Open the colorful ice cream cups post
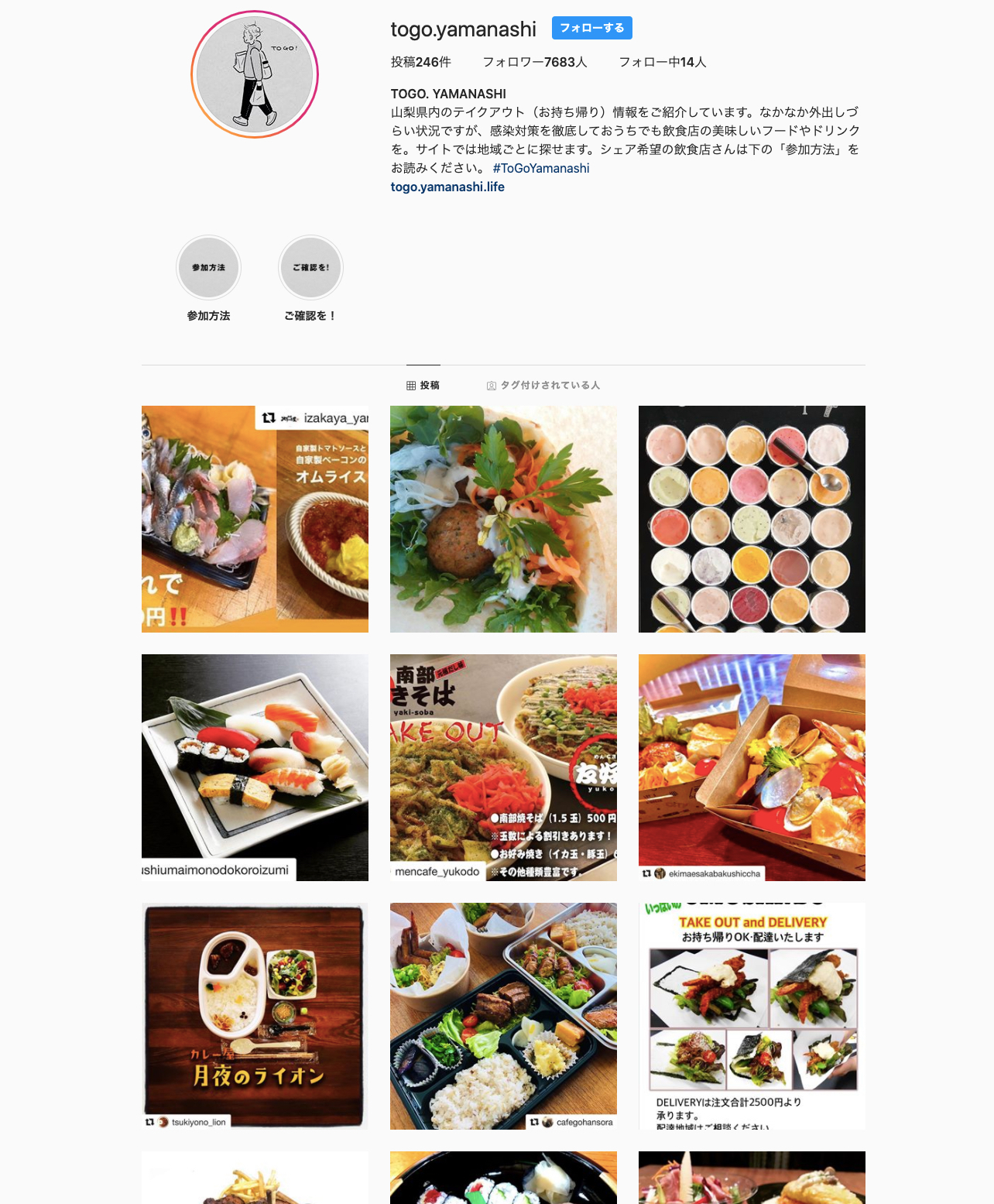 coord(752,519)
